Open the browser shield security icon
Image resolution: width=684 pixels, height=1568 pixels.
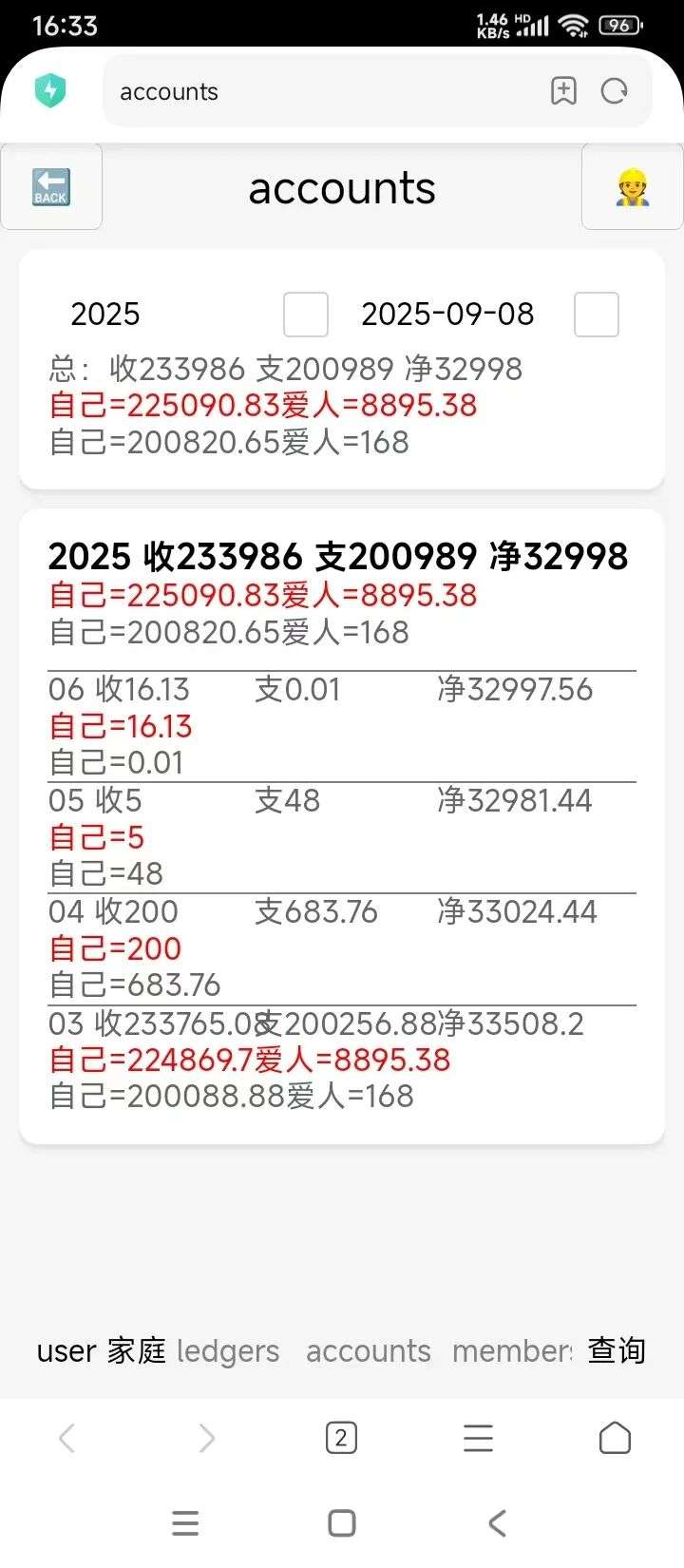coord(50,91)
